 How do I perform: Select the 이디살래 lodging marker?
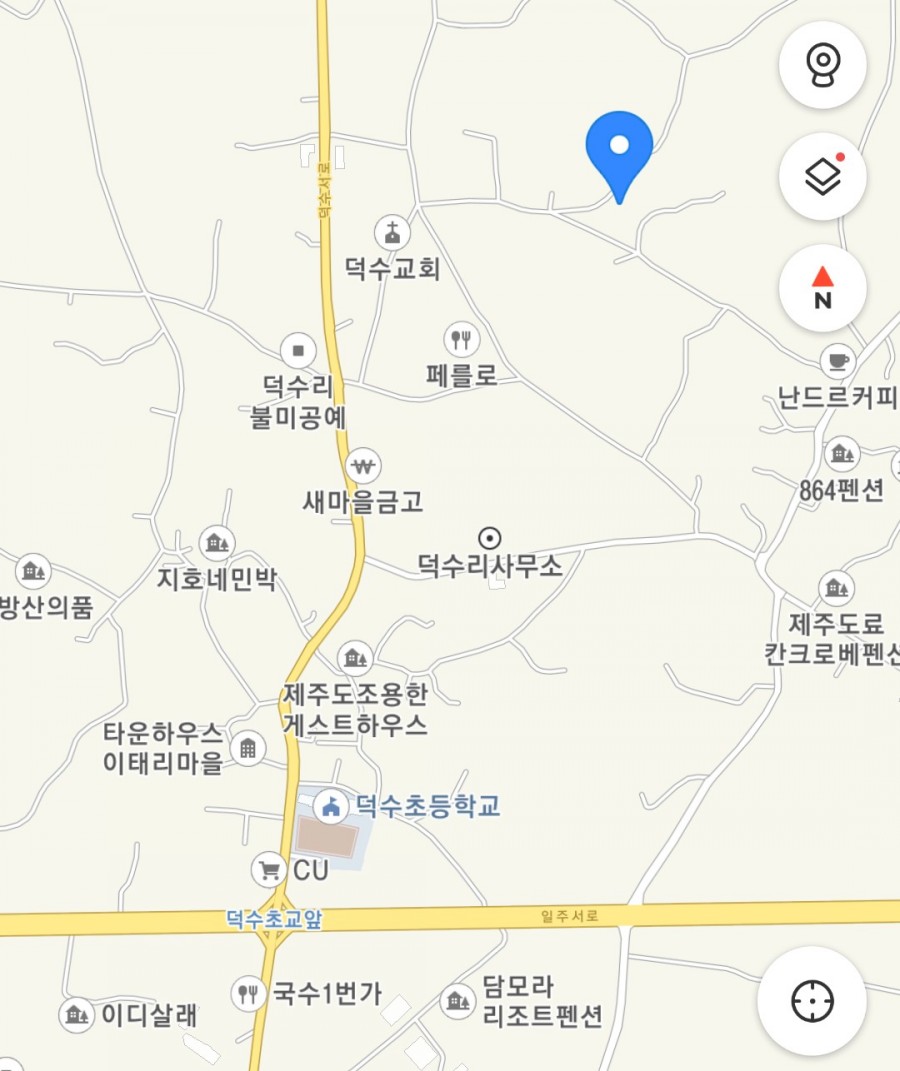pyautogui.click(x=75, y=1016)
